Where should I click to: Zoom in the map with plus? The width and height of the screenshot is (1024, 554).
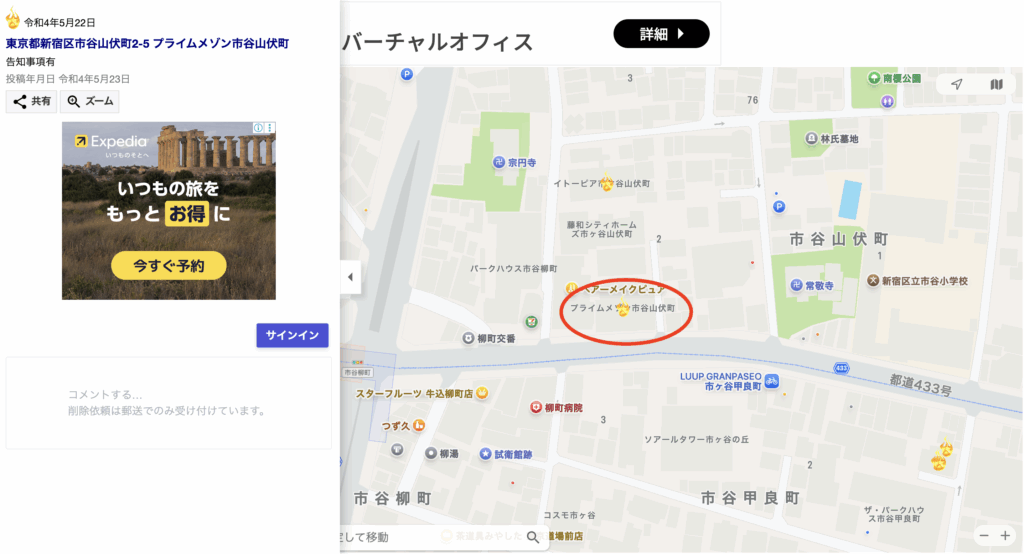1005,536
